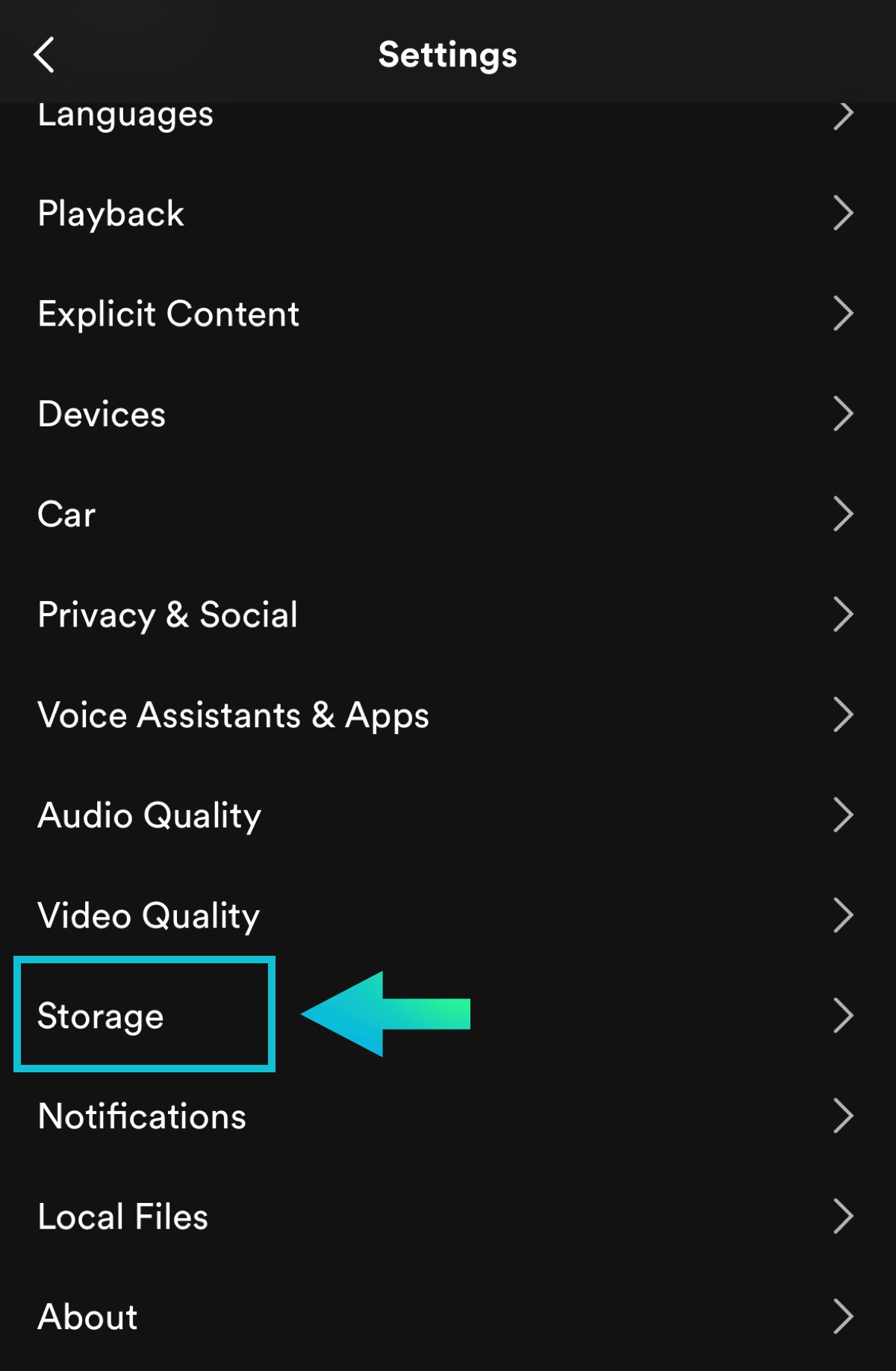Open Local Files settings
Screen dimensions: 896x1371
pyautogui.click(x=123, y=1216)
